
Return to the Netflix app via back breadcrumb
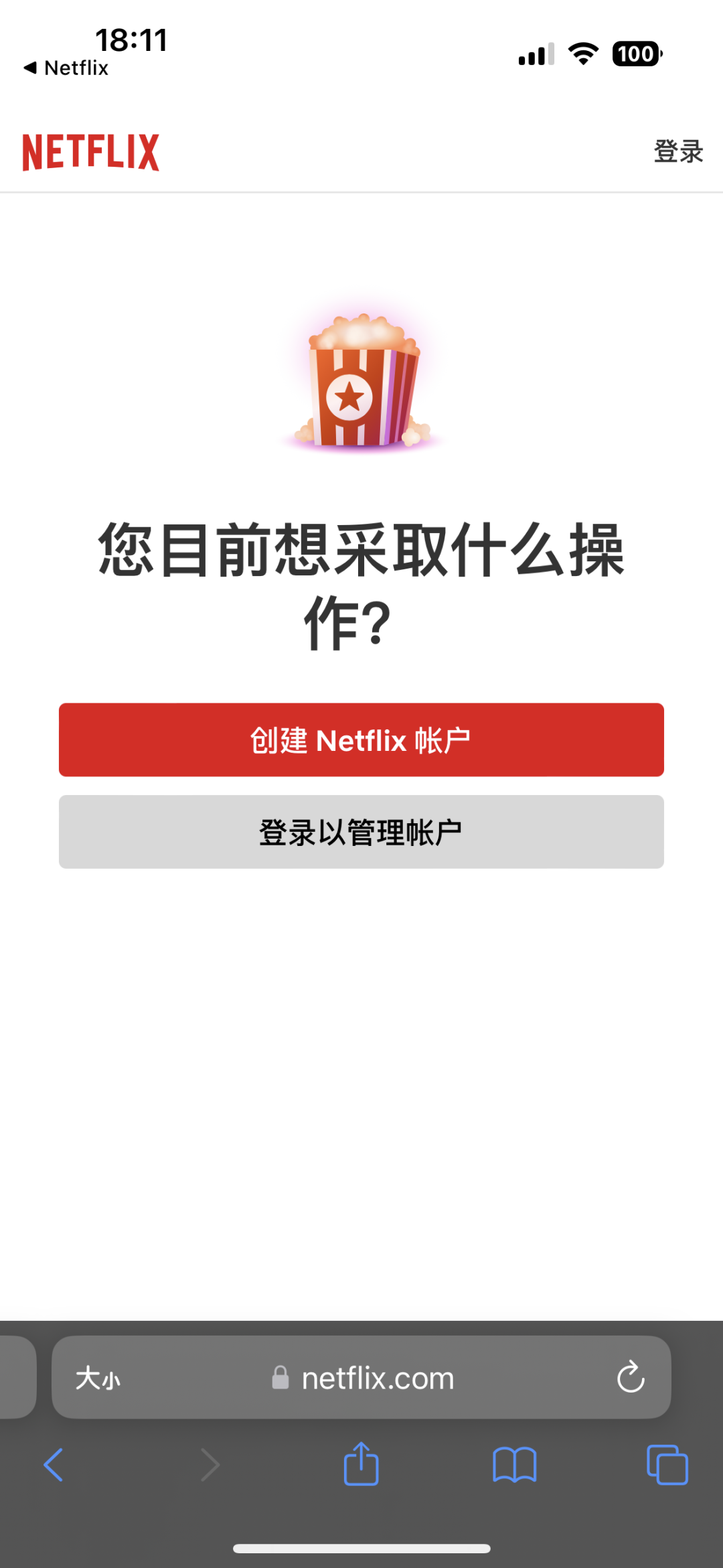tap(66, 68)
